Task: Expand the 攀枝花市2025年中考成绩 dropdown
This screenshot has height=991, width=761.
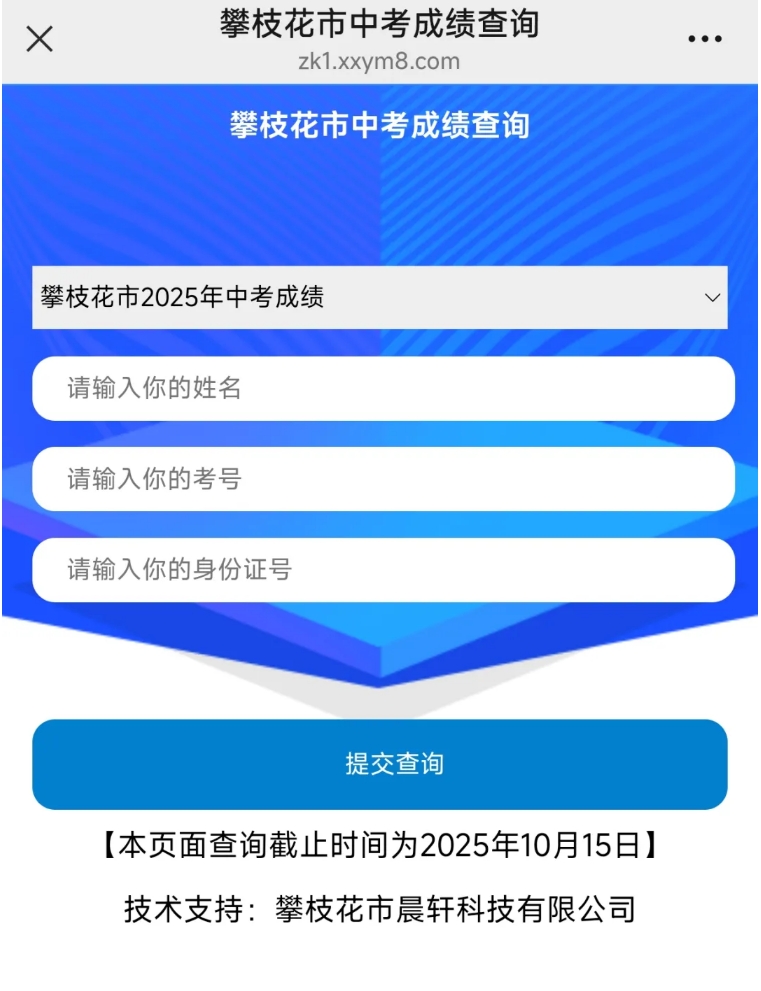Action: (380, 297)
